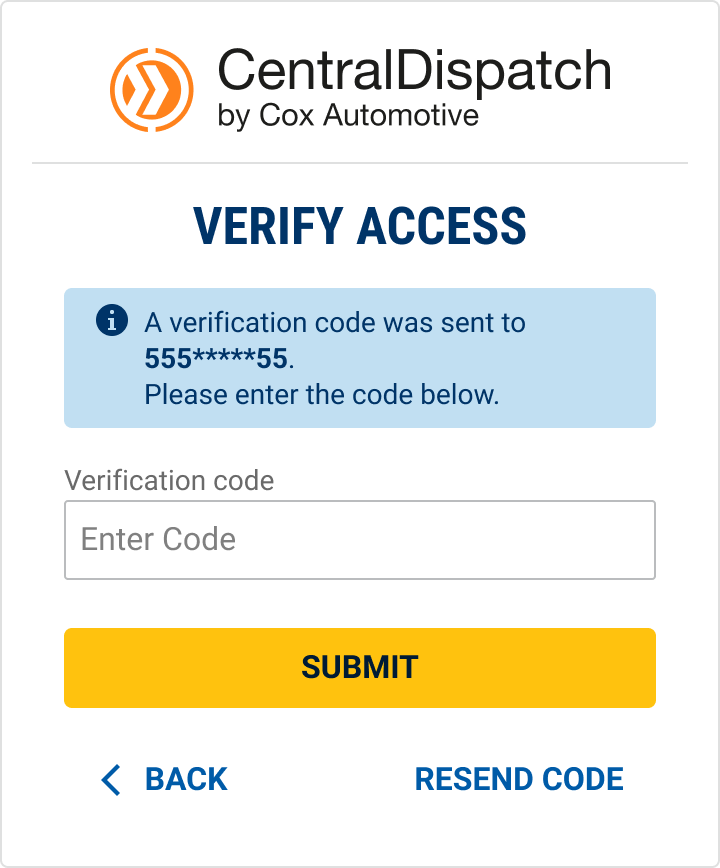Viewport: 720px width, 868px height.
Task: Go BACK to the previous screen
Action: (187, 779)
